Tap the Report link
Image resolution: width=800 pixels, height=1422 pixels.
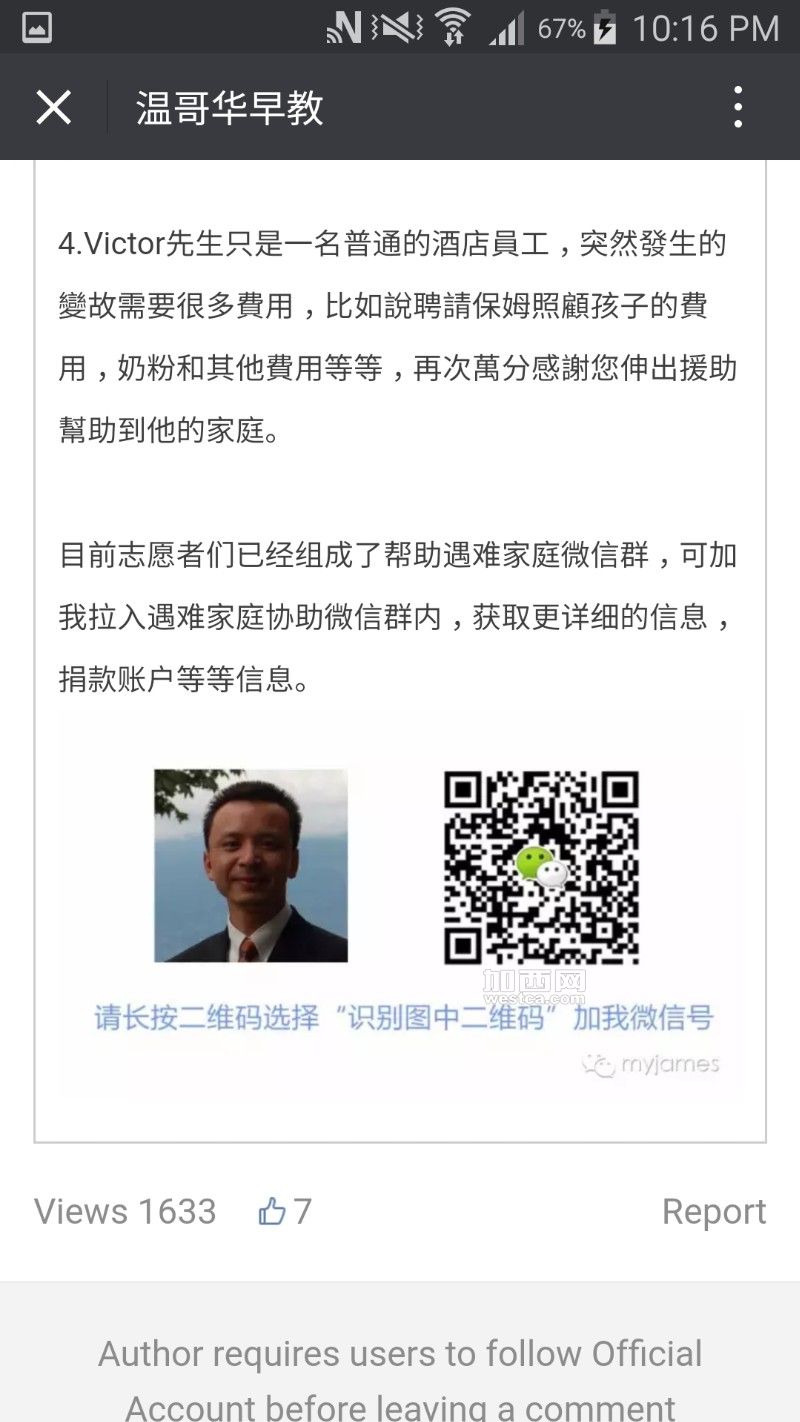point(714,1211)
